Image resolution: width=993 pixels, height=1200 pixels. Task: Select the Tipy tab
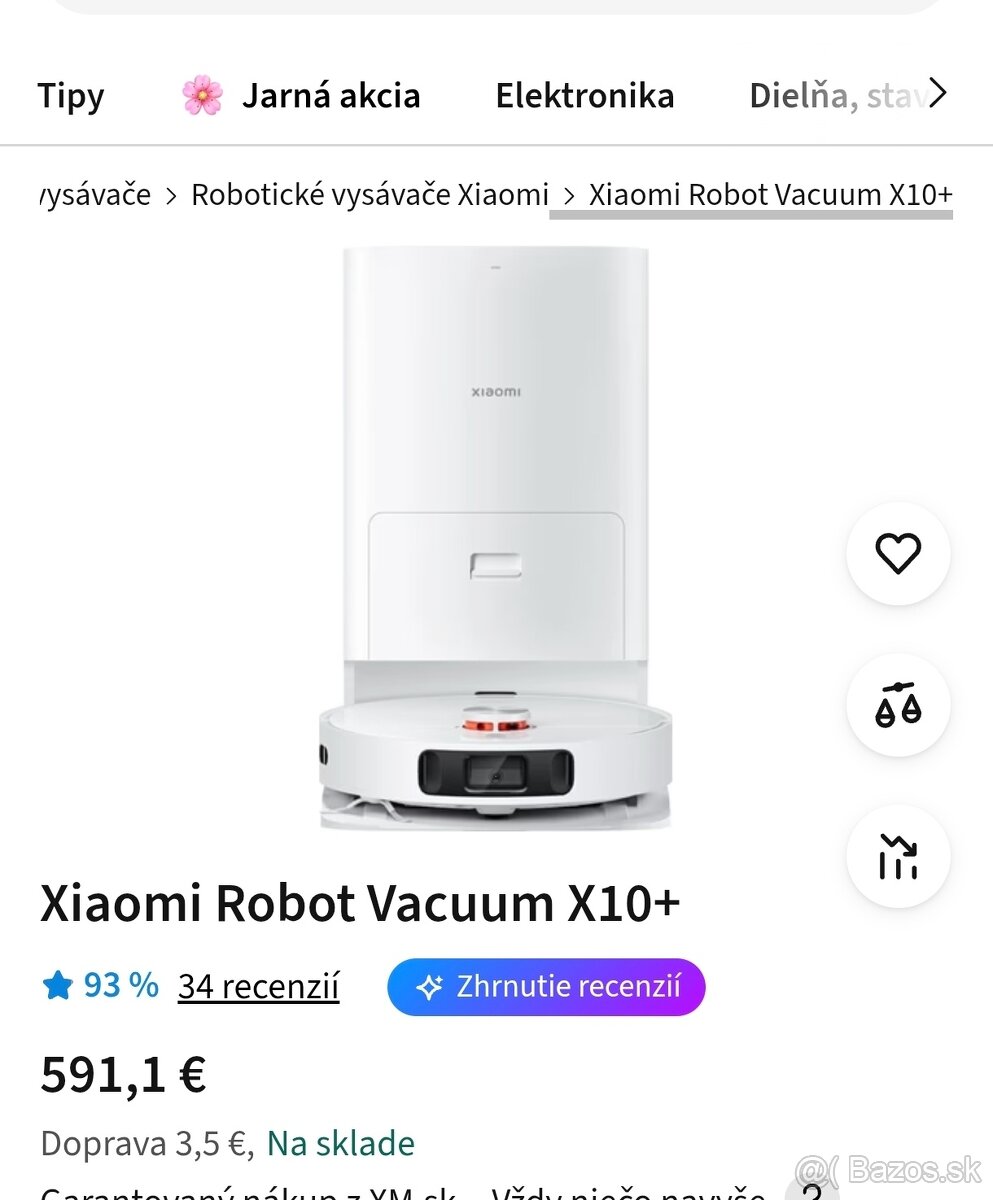[x=70, y=95]
